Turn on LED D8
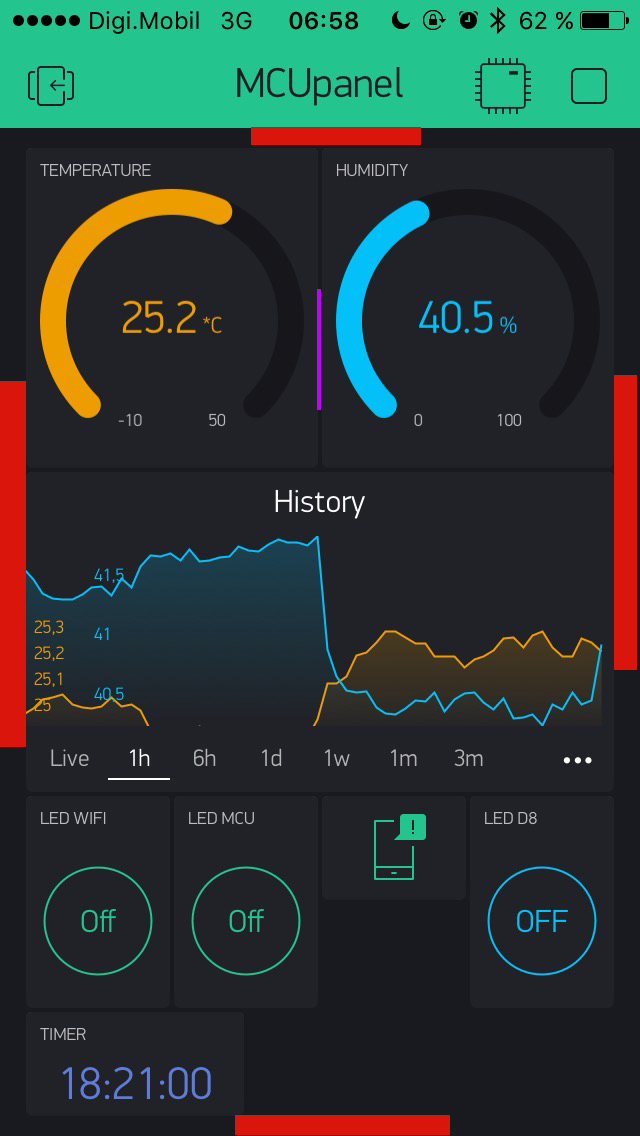This screenshot has width=640, height=1136. [x=541, y=921]
